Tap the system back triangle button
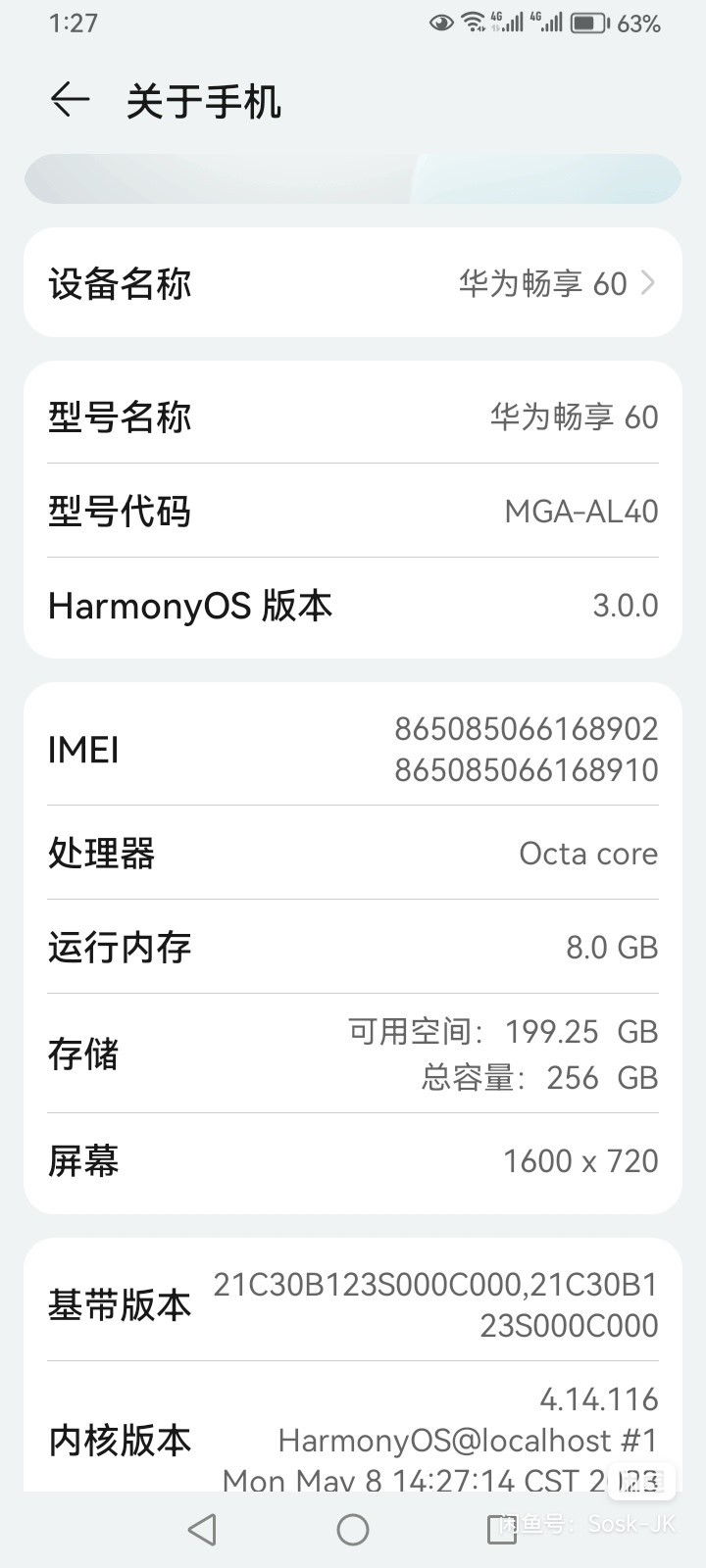The image size is (706, 1568). point(202,1529)
